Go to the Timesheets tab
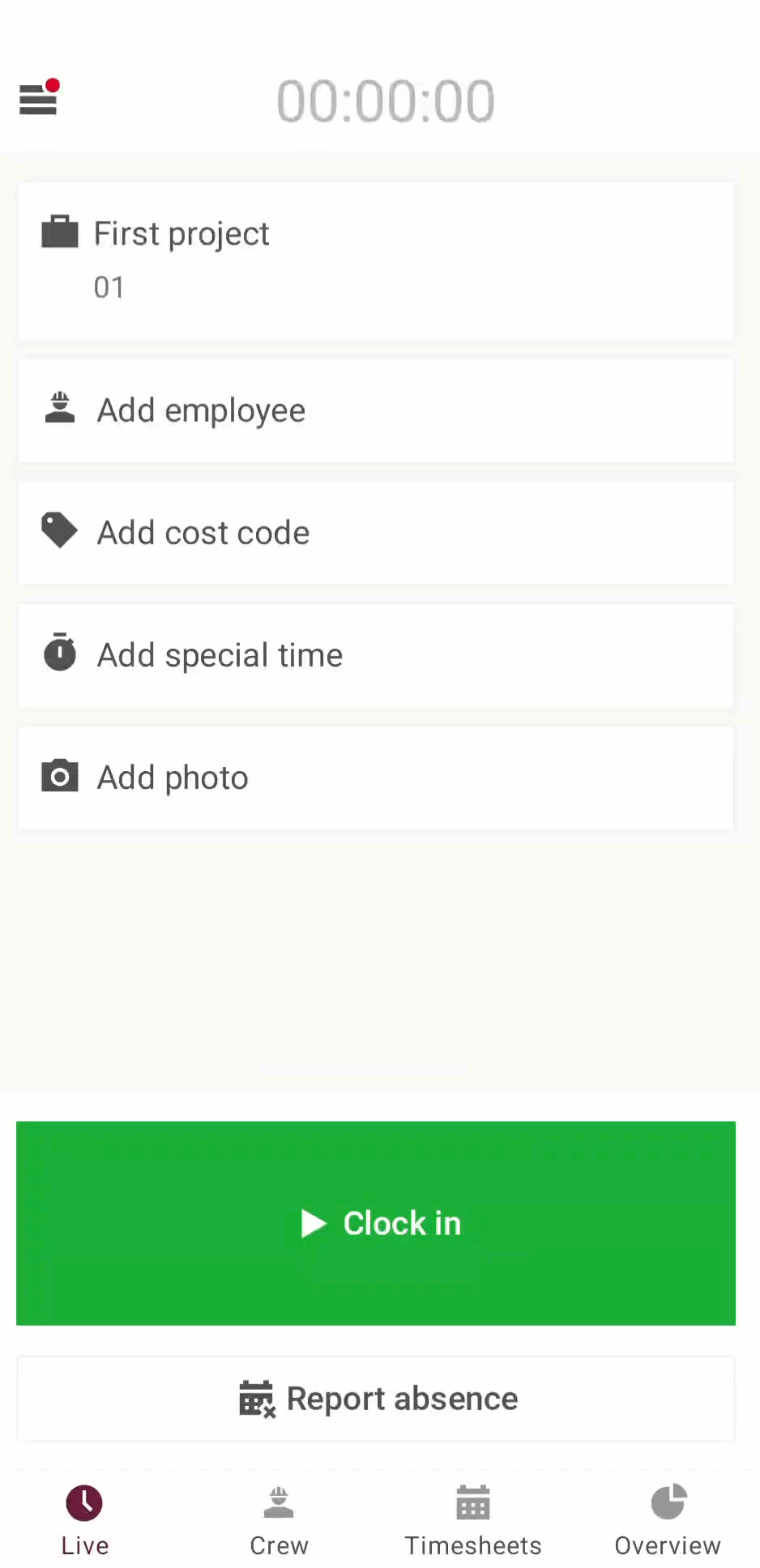 click(473, 1520)
